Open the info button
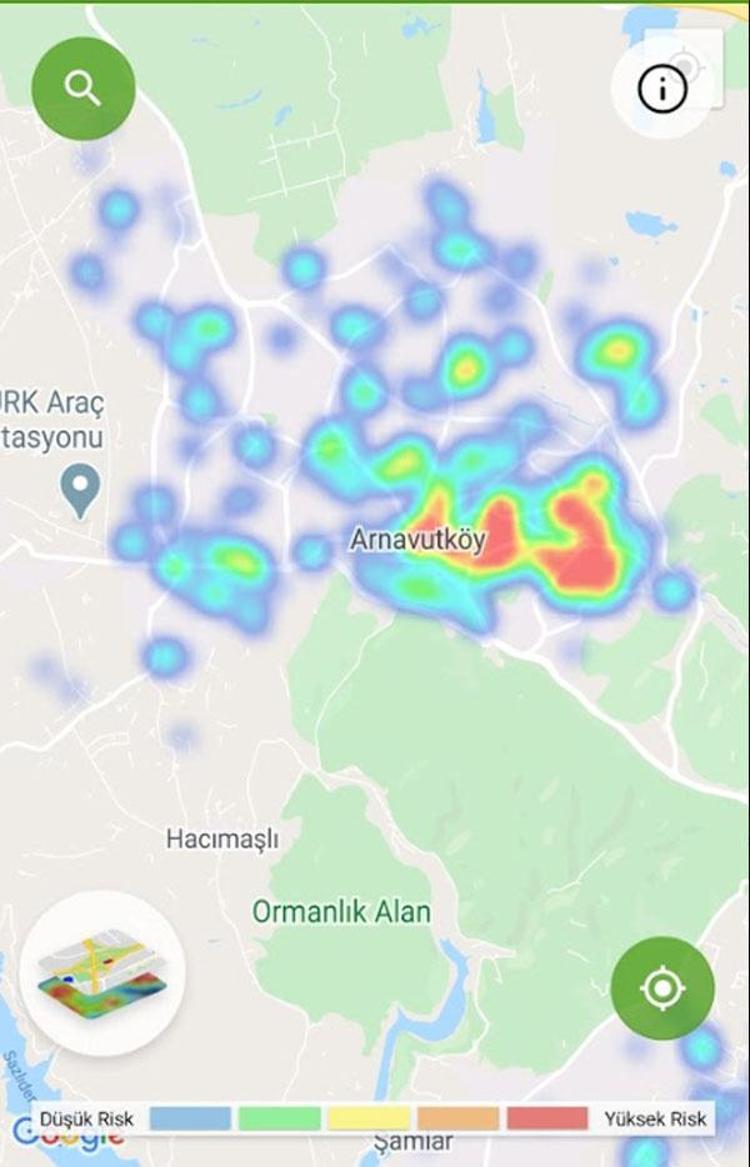 (662, 90)
